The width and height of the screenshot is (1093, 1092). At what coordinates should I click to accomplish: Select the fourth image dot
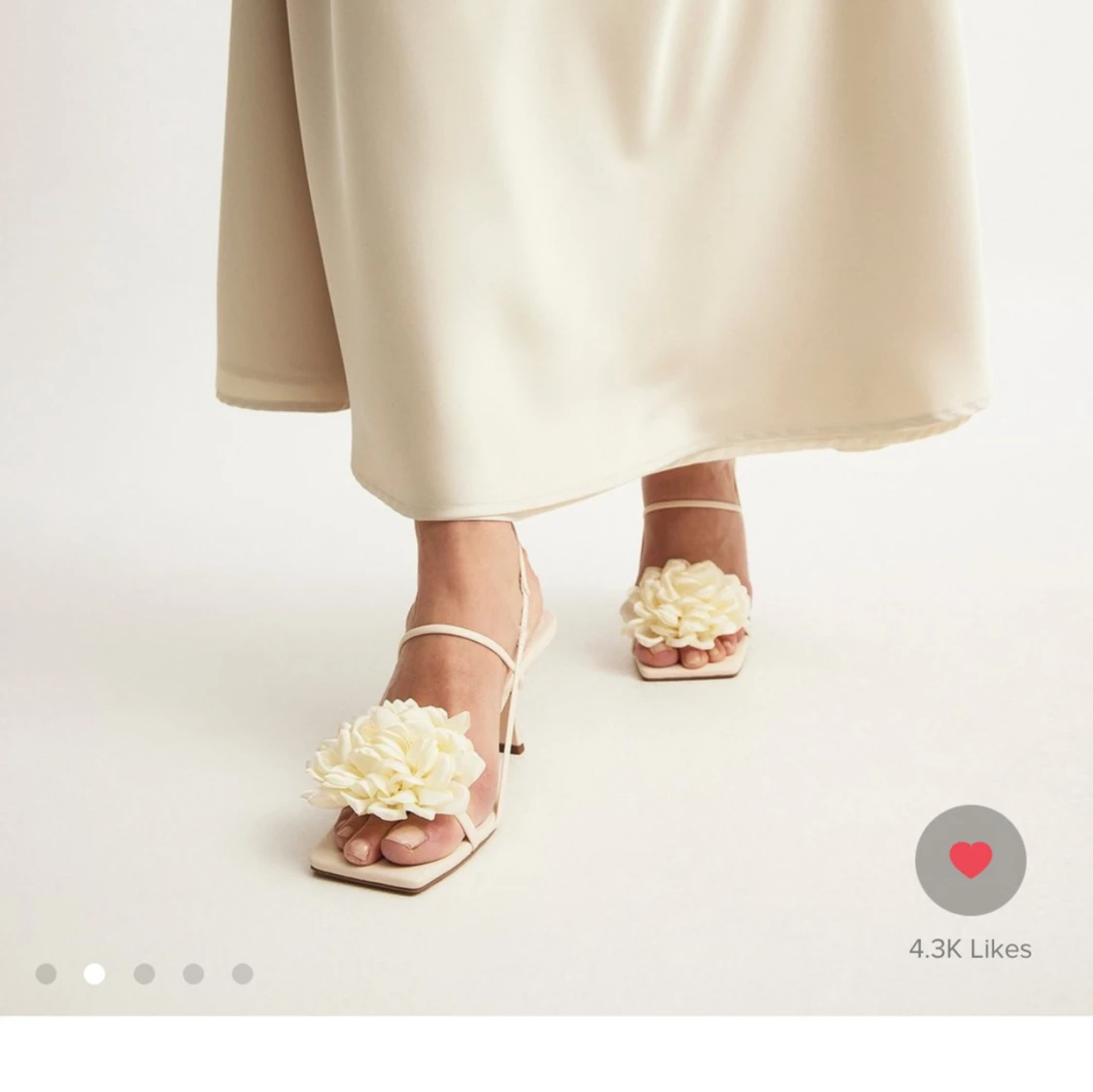pos(193,973)
